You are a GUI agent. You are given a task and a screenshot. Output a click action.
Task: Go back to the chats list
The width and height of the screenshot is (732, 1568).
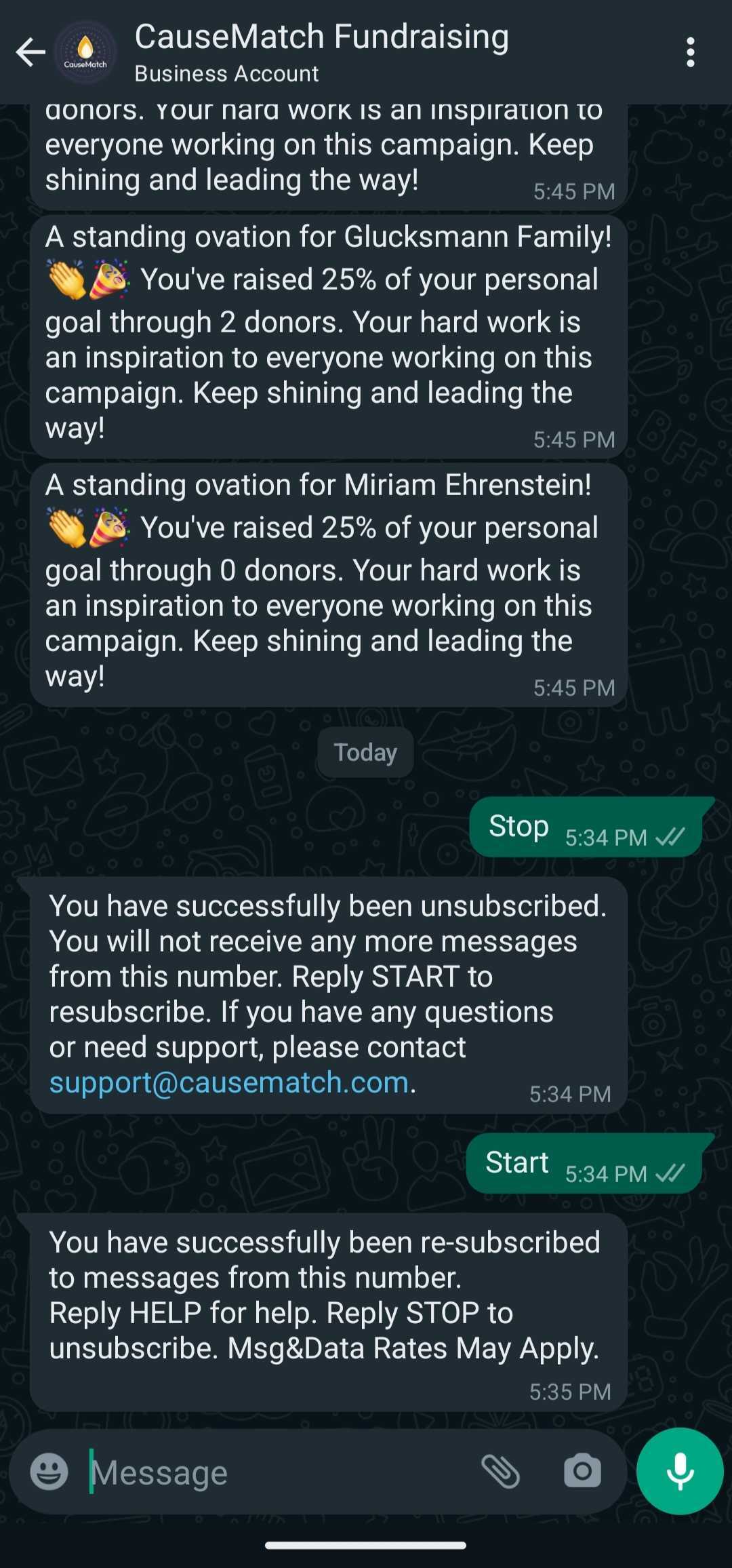click(x=30, y=52)
